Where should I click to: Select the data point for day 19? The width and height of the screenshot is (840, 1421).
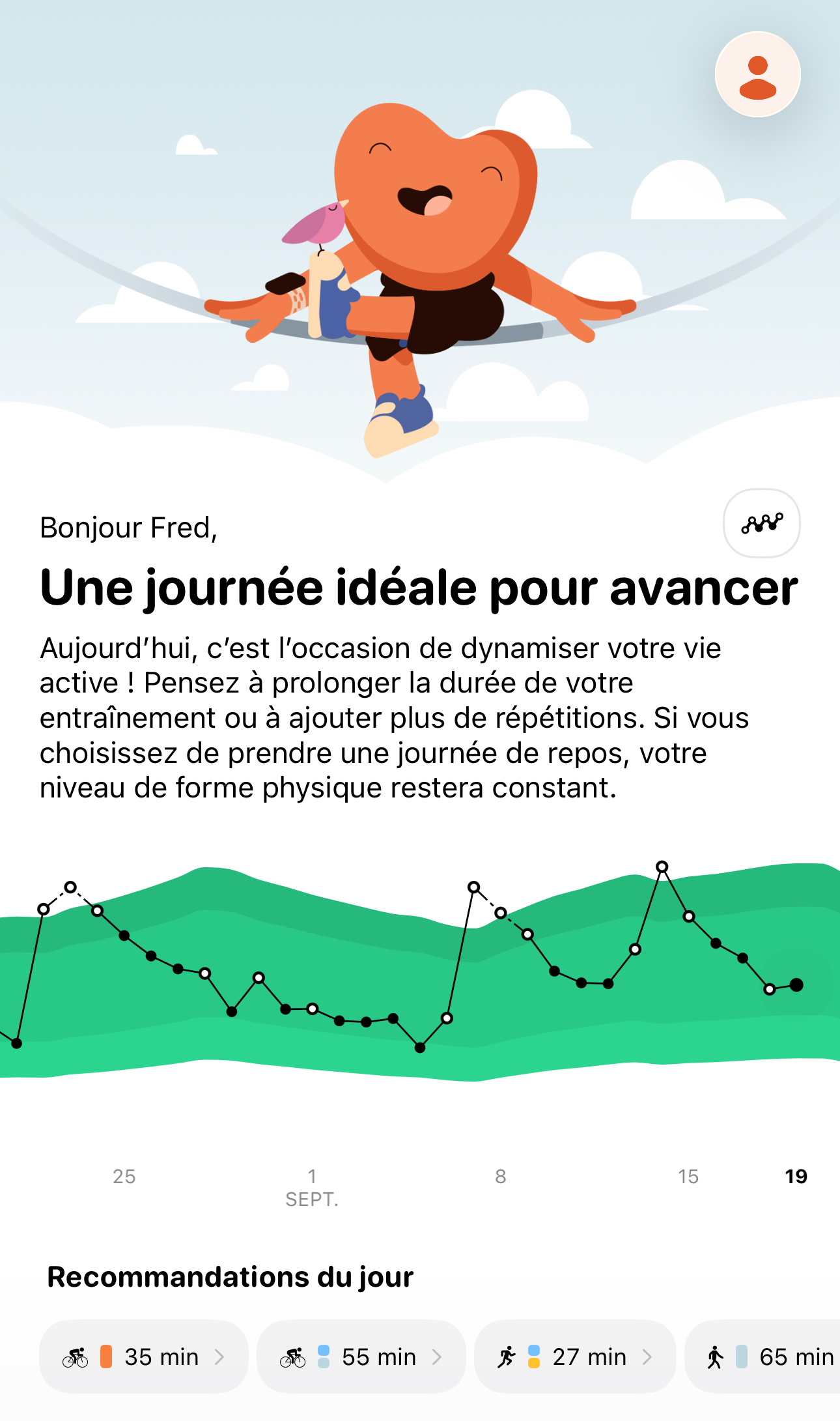click(796, 984)
